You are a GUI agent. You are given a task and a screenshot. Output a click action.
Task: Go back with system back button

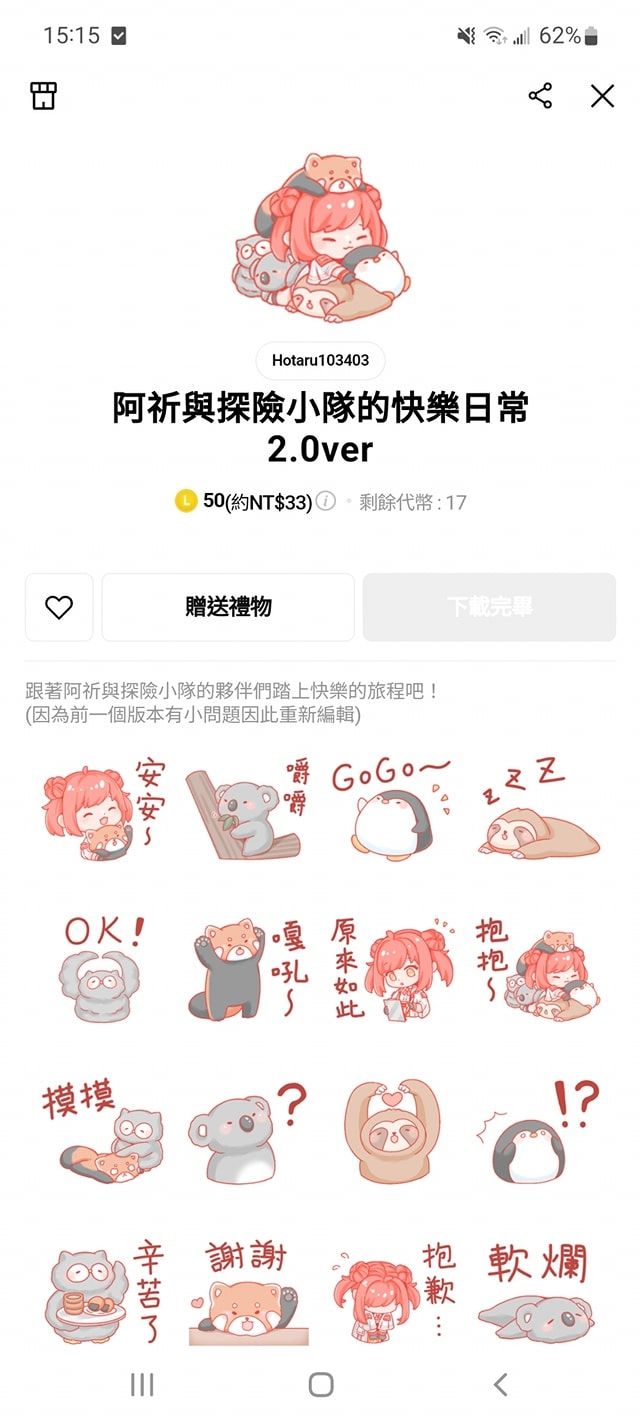tap(500, 1384)
